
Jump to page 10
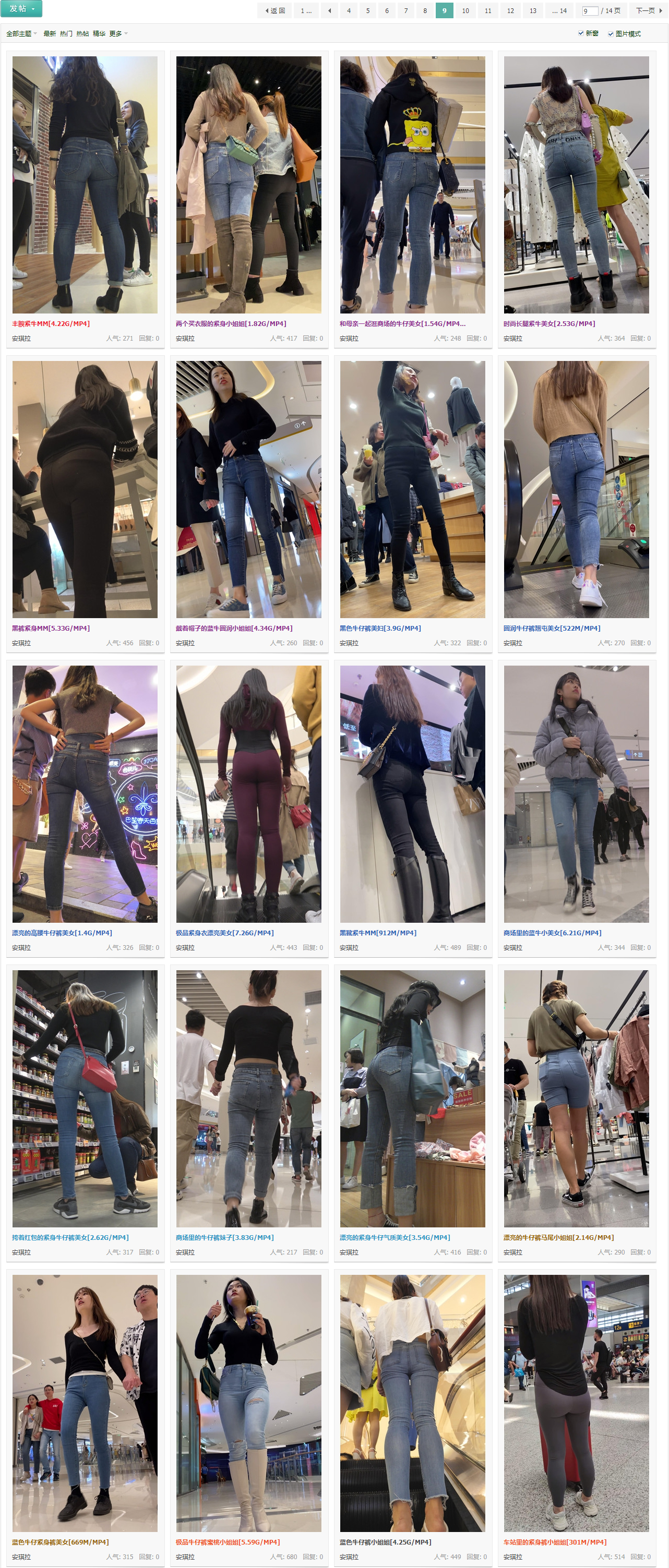click(465, 10)
